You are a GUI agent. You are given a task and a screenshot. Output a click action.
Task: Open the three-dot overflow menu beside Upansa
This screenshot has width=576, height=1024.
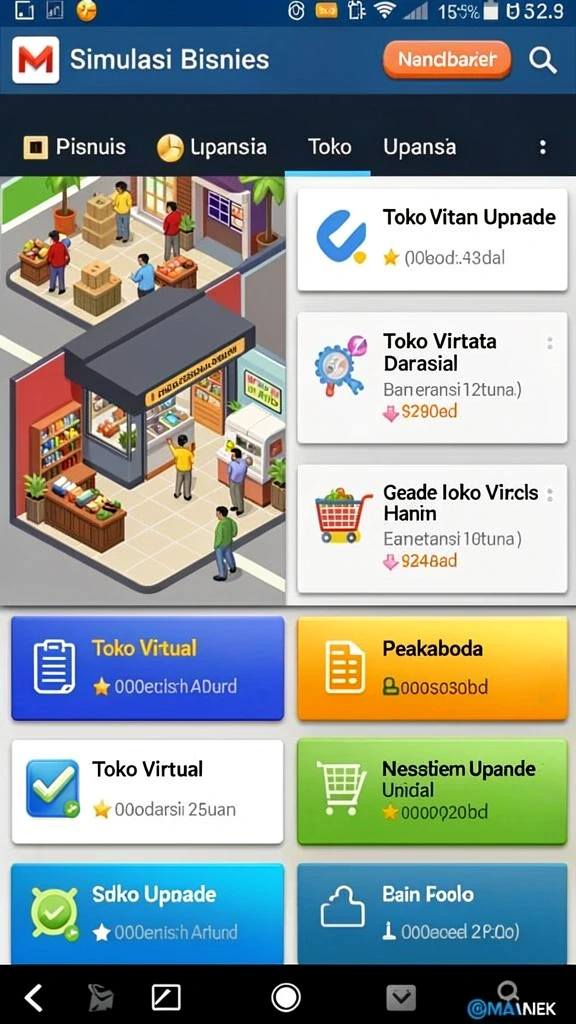point(543,147)
